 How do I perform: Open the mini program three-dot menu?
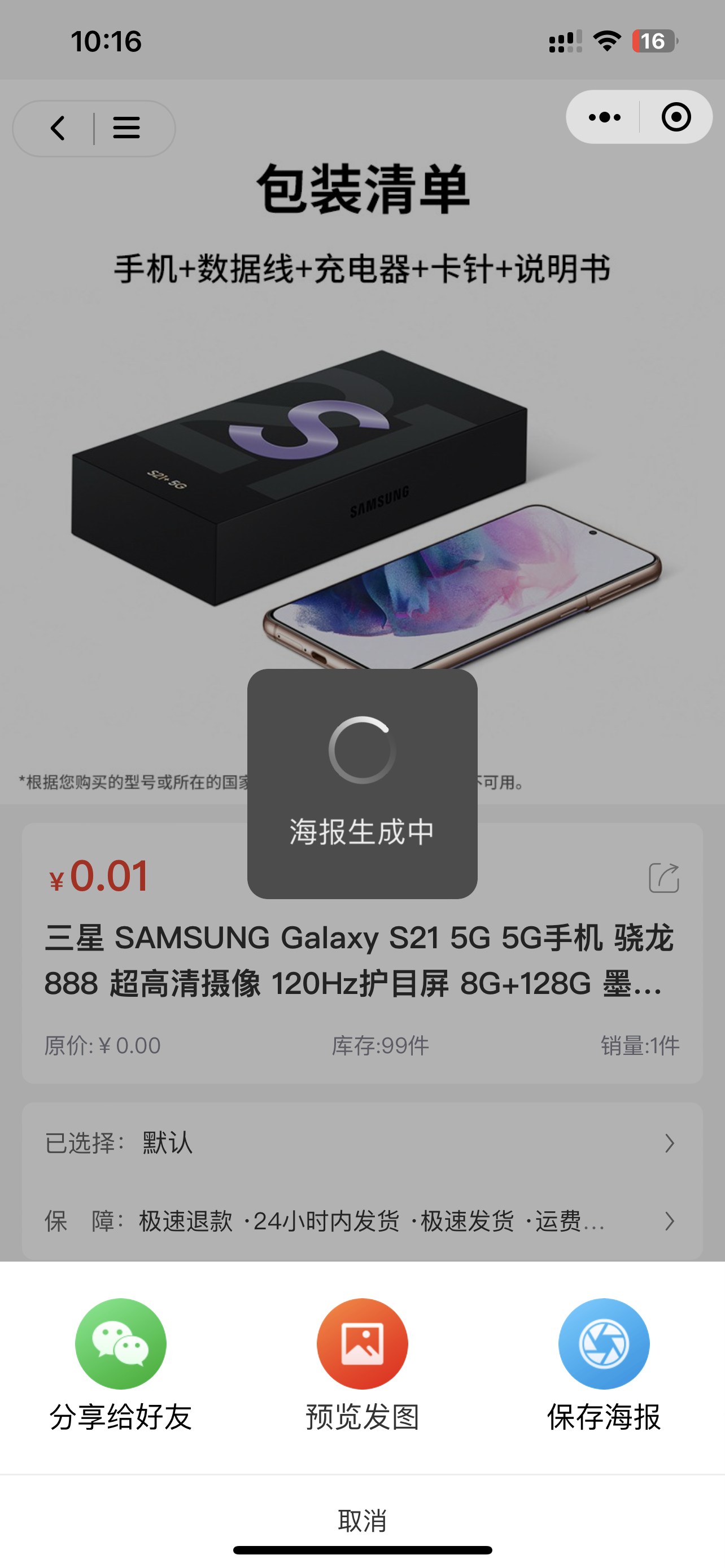pos(605,117)
